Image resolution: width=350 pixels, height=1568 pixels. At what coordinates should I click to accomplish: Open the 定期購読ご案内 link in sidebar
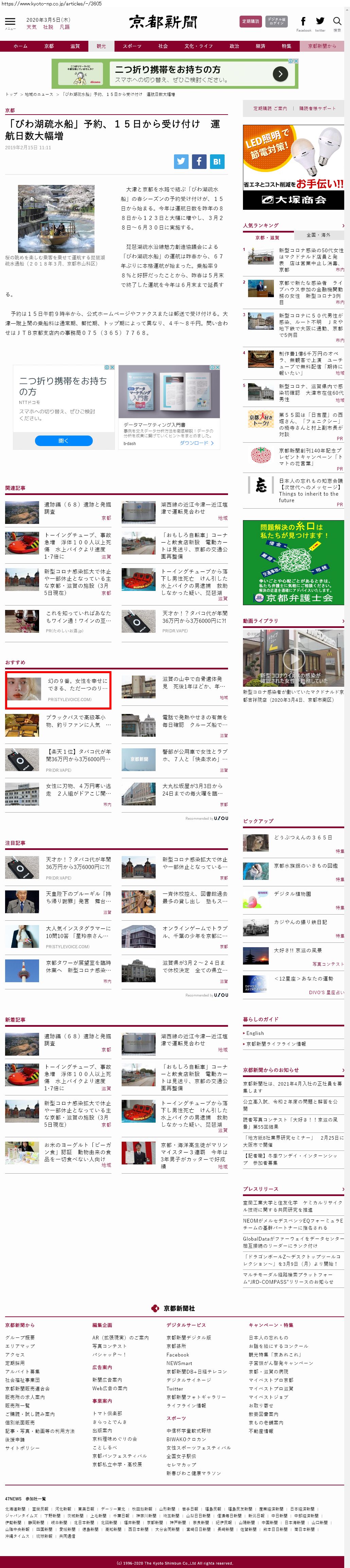click(270, 108)
